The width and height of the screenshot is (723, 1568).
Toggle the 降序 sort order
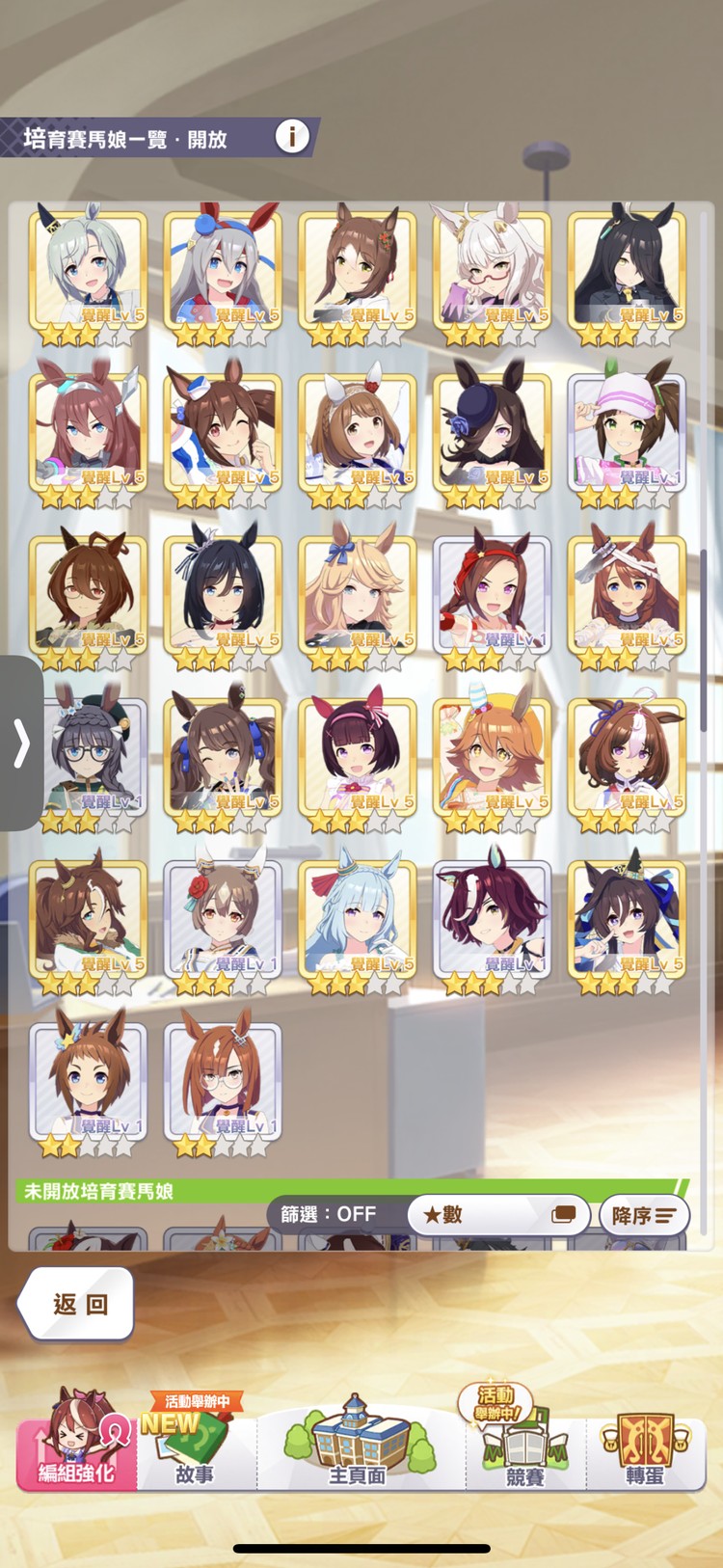(x=644, y=1215)
